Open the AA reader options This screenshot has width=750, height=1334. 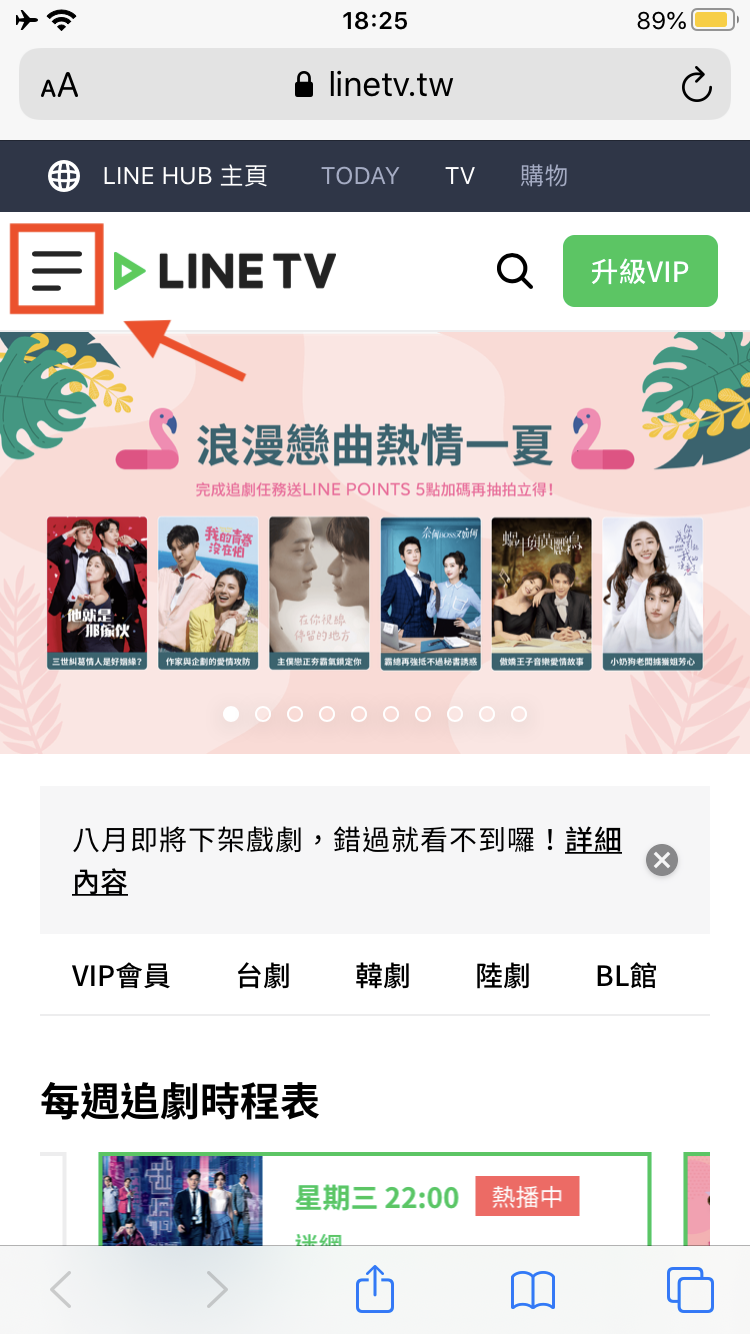pos(60,86)
